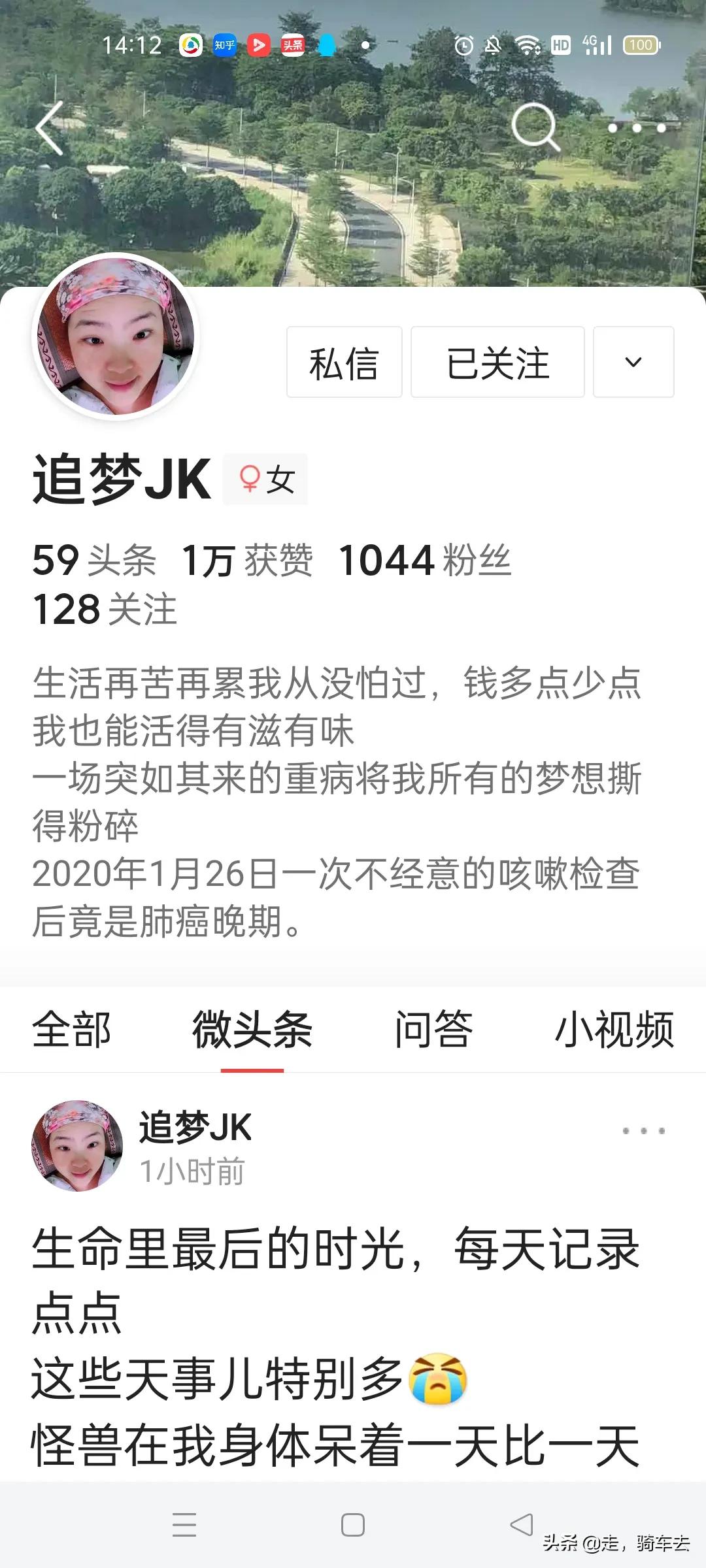Image resolution: width=706 pixels, height=1568 pixels.
Task: Click the 1044 粉丝 count
Action: pyautogui.click(x=425, y=561)
